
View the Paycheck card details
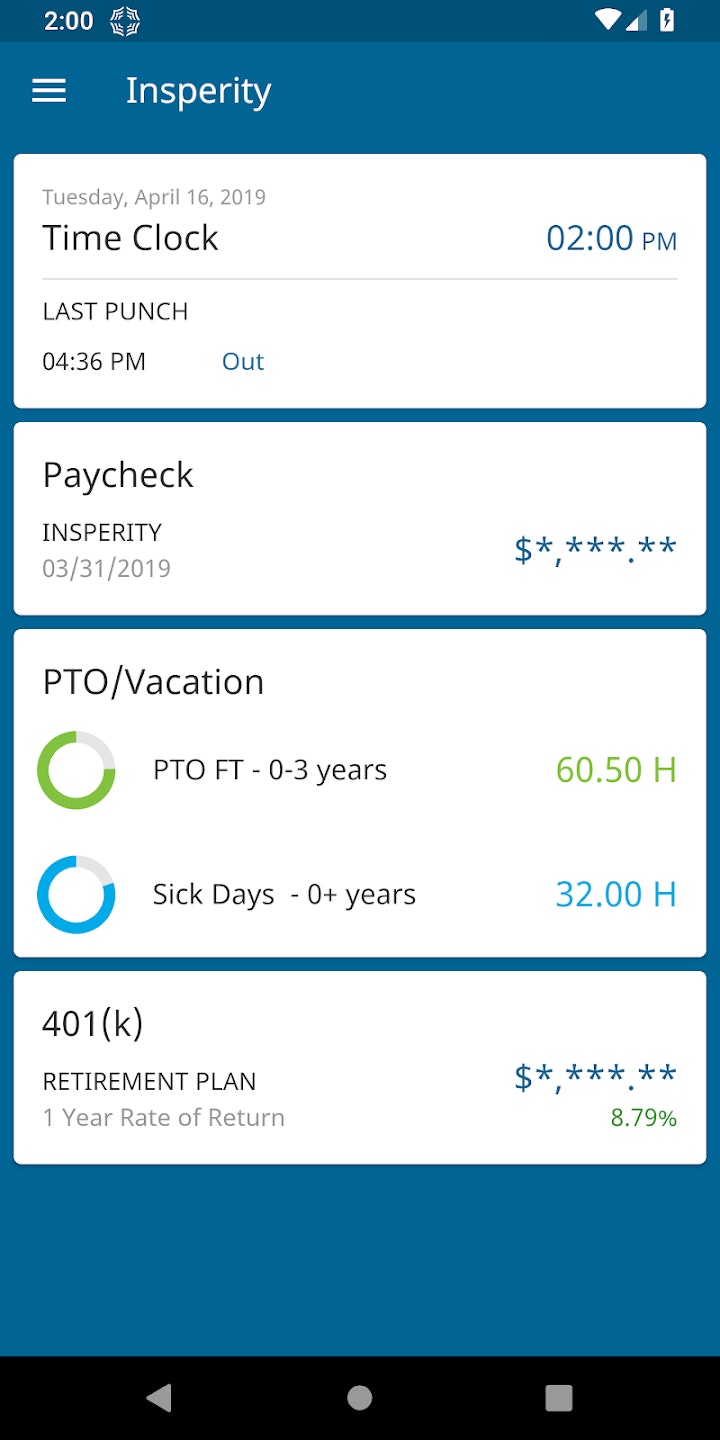(360, 518)
